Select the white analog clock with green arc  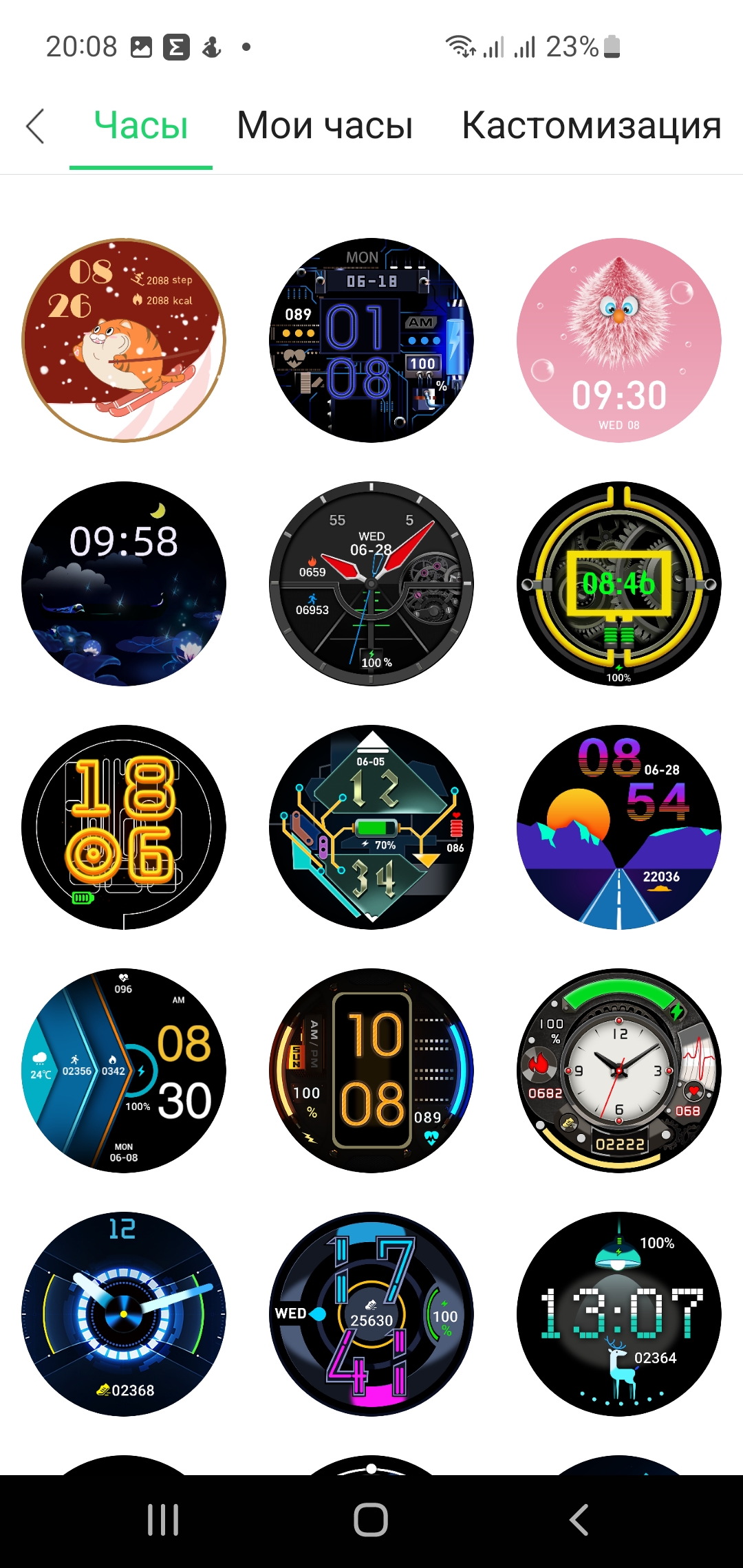coord(619,1071)
